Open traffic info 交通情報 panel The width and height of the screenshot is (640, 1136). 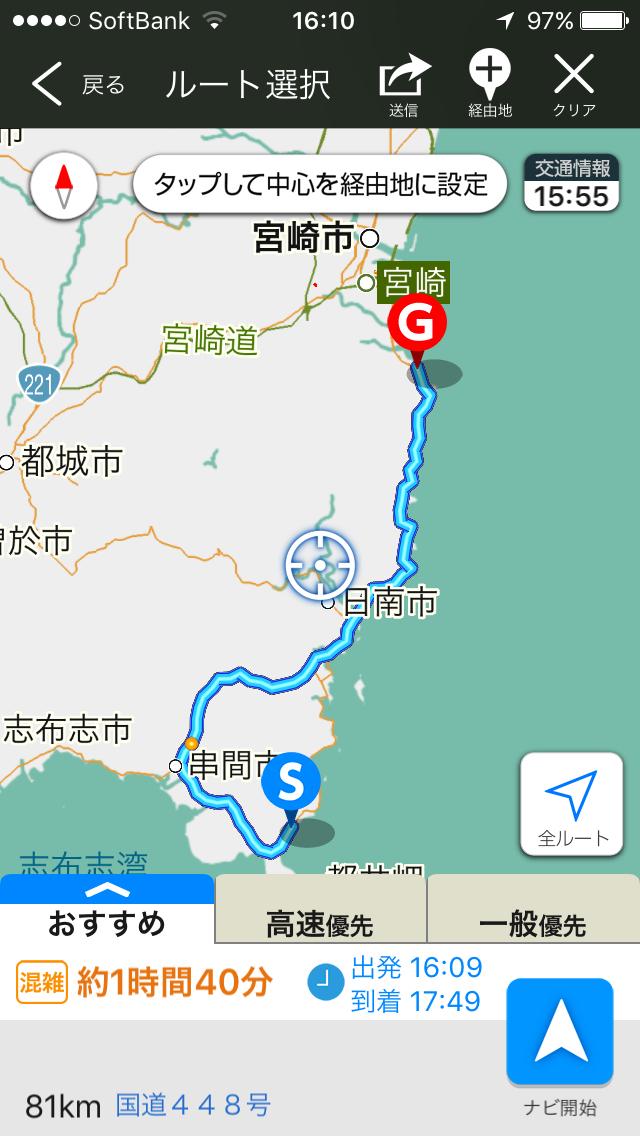(573, 183)
